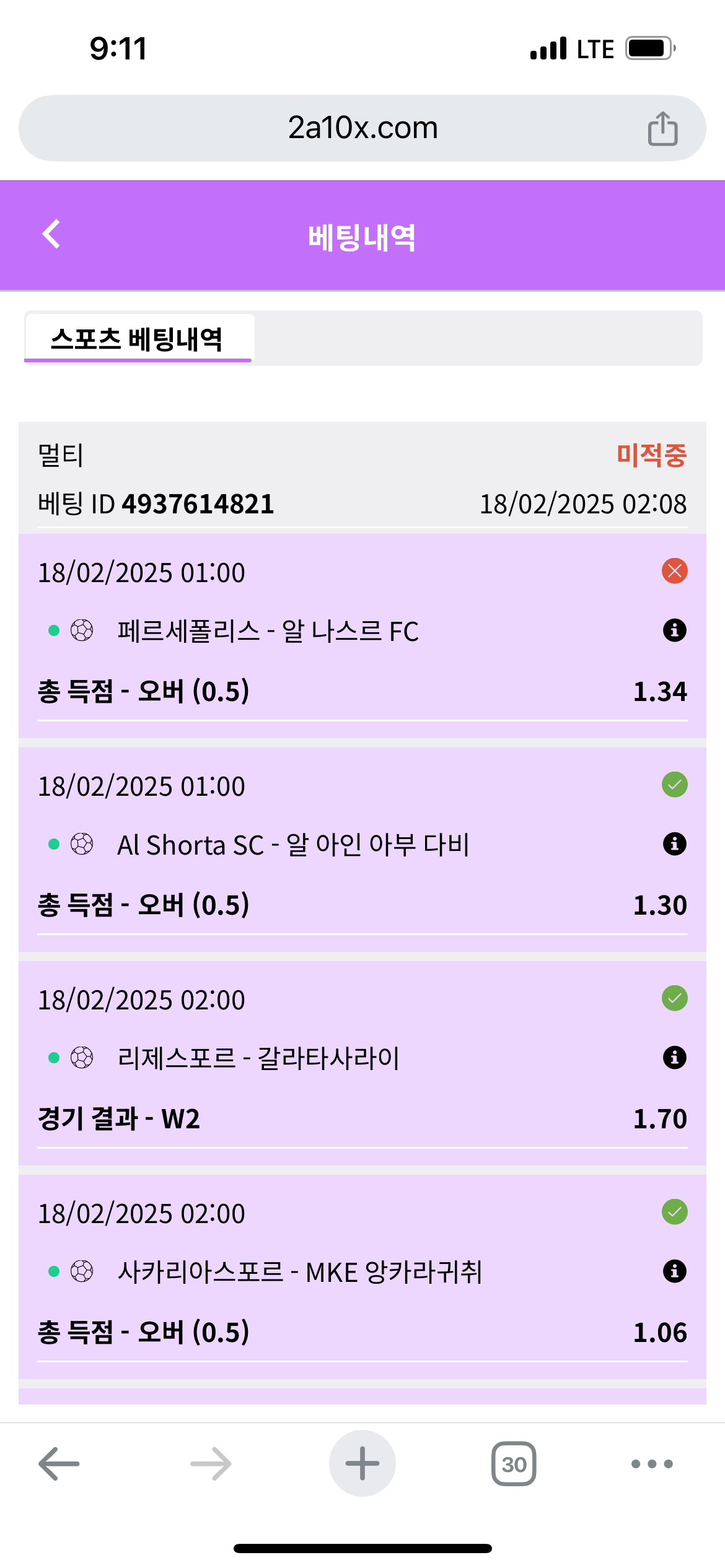The width and height of the screenshot is (725, 1568).
Task: Share the page from the address bar
Action: tap(662, 129)
